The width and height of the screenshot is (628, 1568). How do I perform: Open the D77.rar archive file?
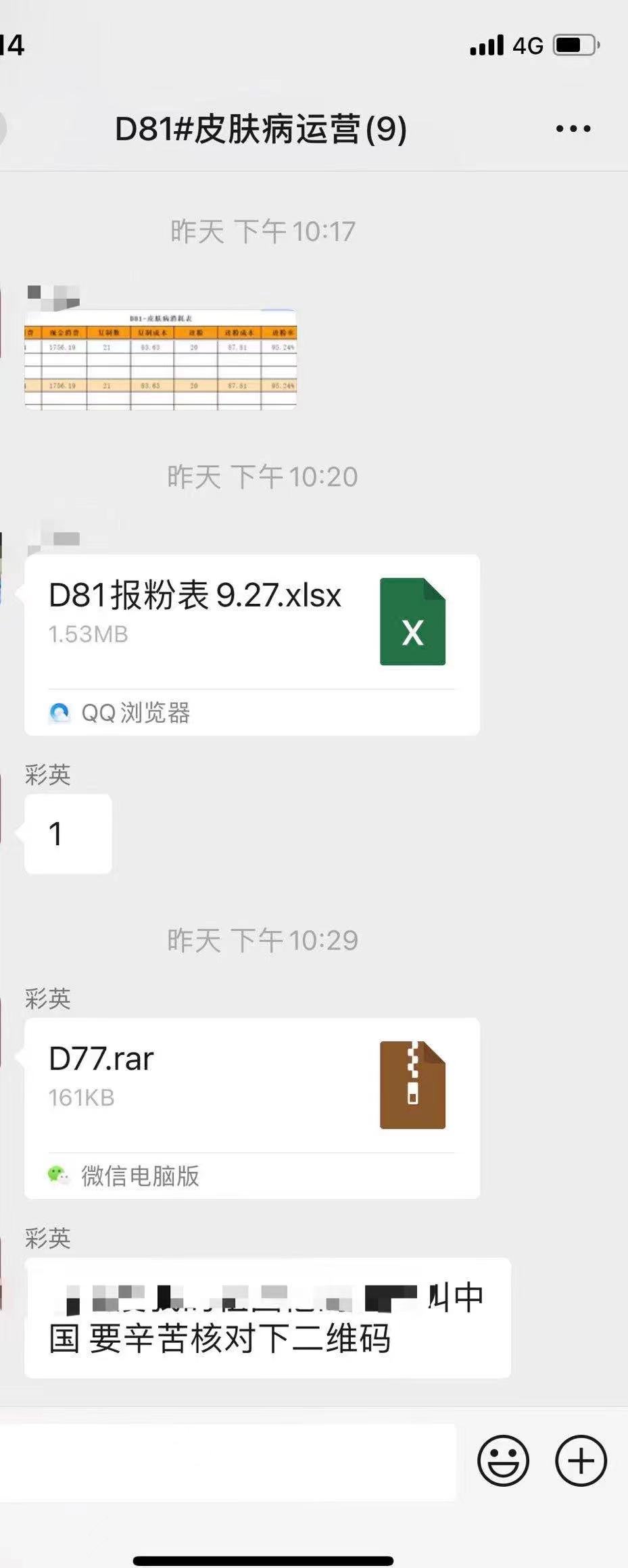(x=251, y=1085)
